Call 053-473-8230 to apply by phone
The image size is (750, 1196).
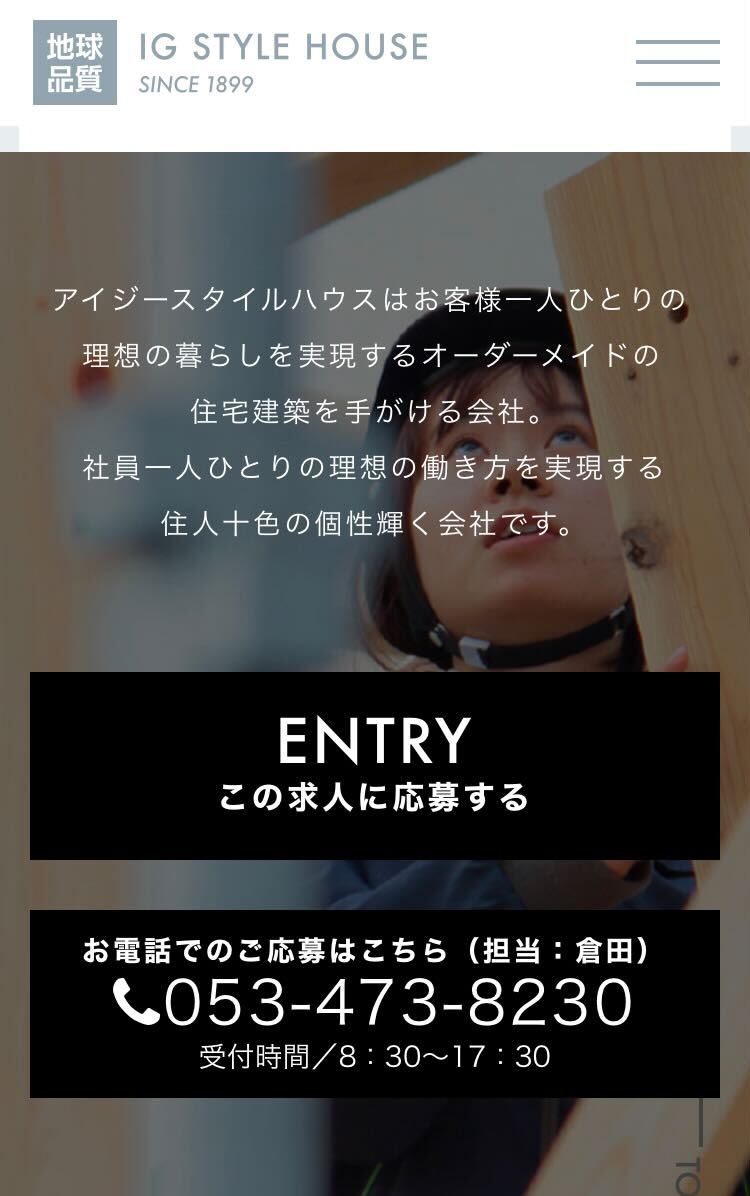374,1003
